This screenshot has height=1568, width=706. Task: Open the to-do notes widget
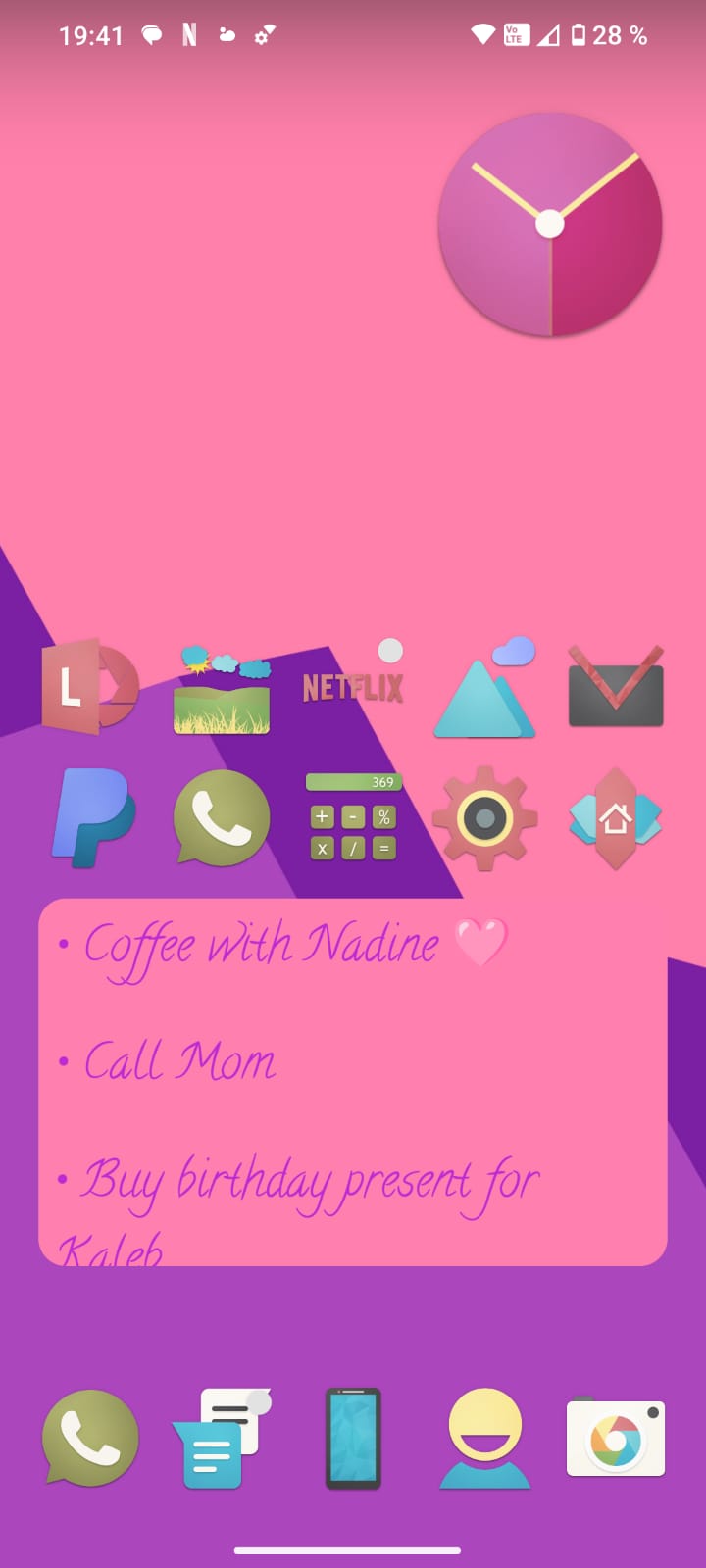pyautogui.click(x=353, y=1082)
